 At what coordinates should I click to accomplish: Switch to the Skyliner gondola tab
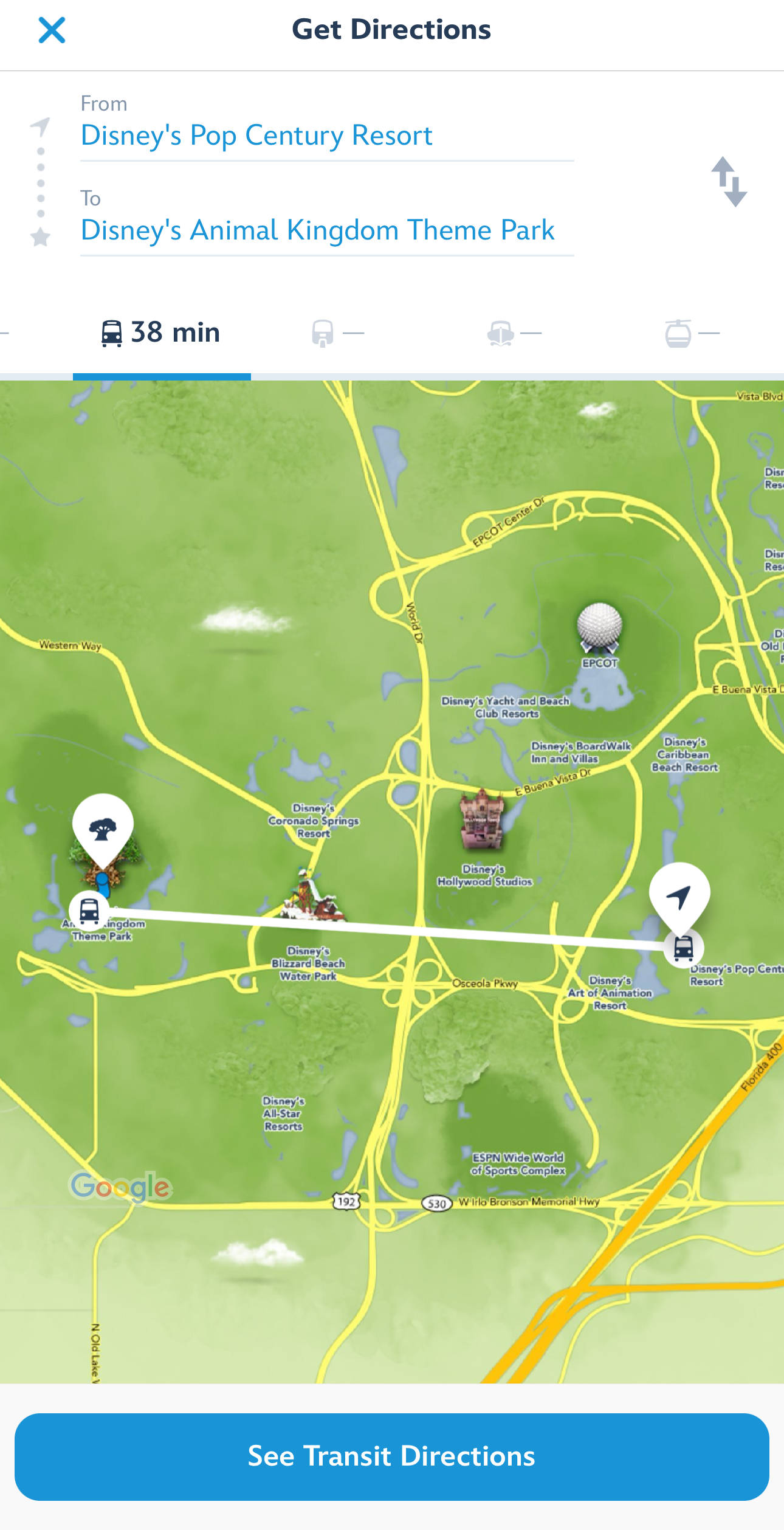[691, 333]
